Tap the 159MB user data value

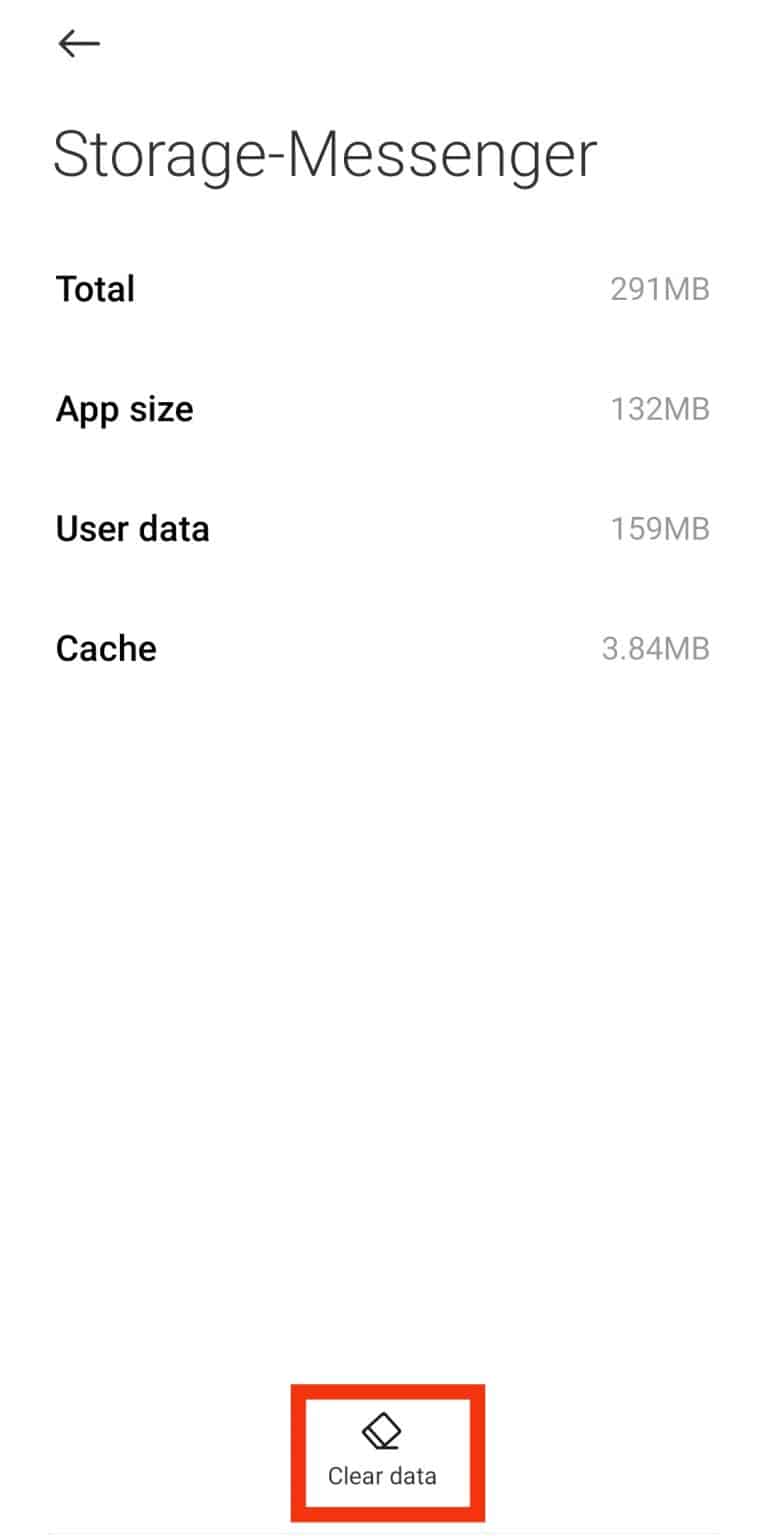[x=660, y=528]
